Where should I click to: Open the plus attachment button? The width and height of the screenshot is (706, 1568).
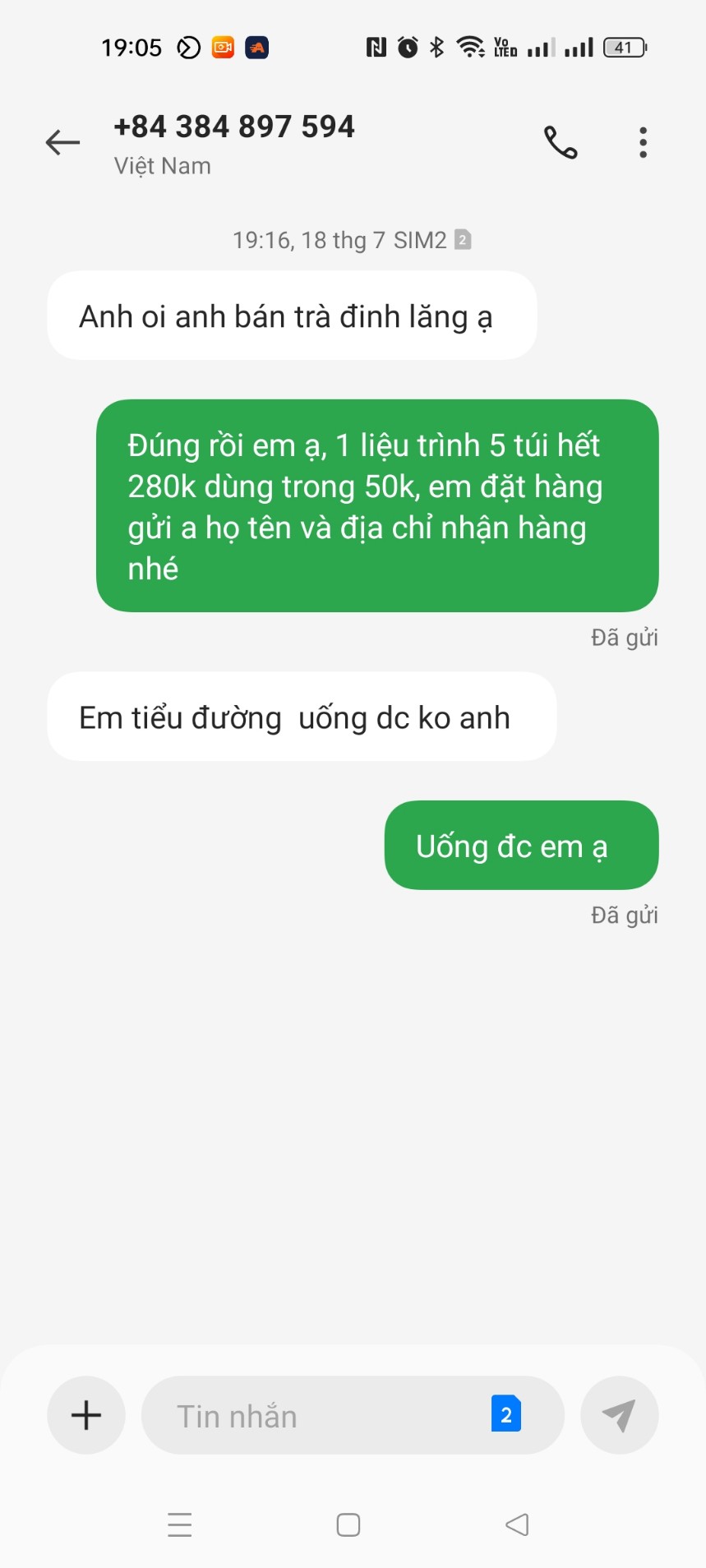86,1415
